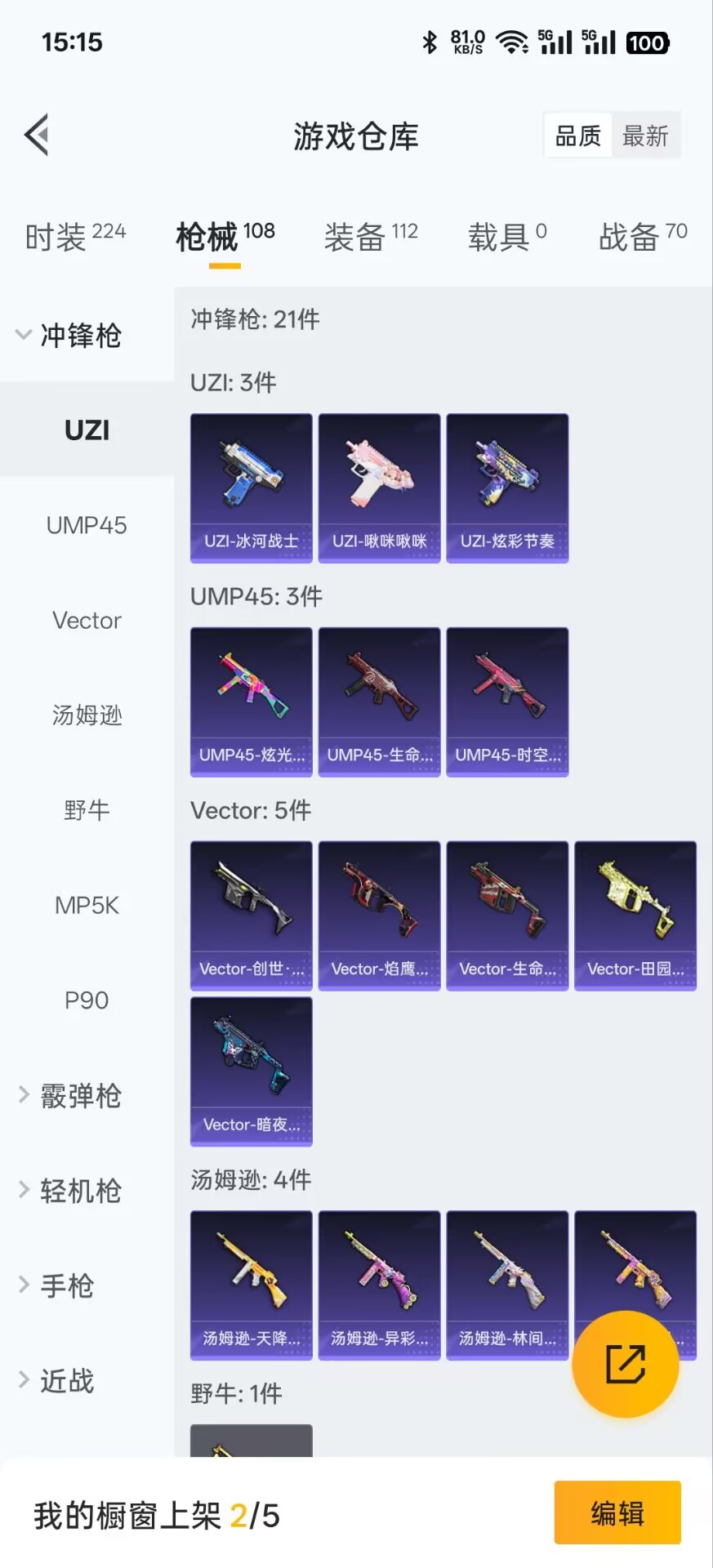Collapse the 冲锋枪 category

click(69, 335)
